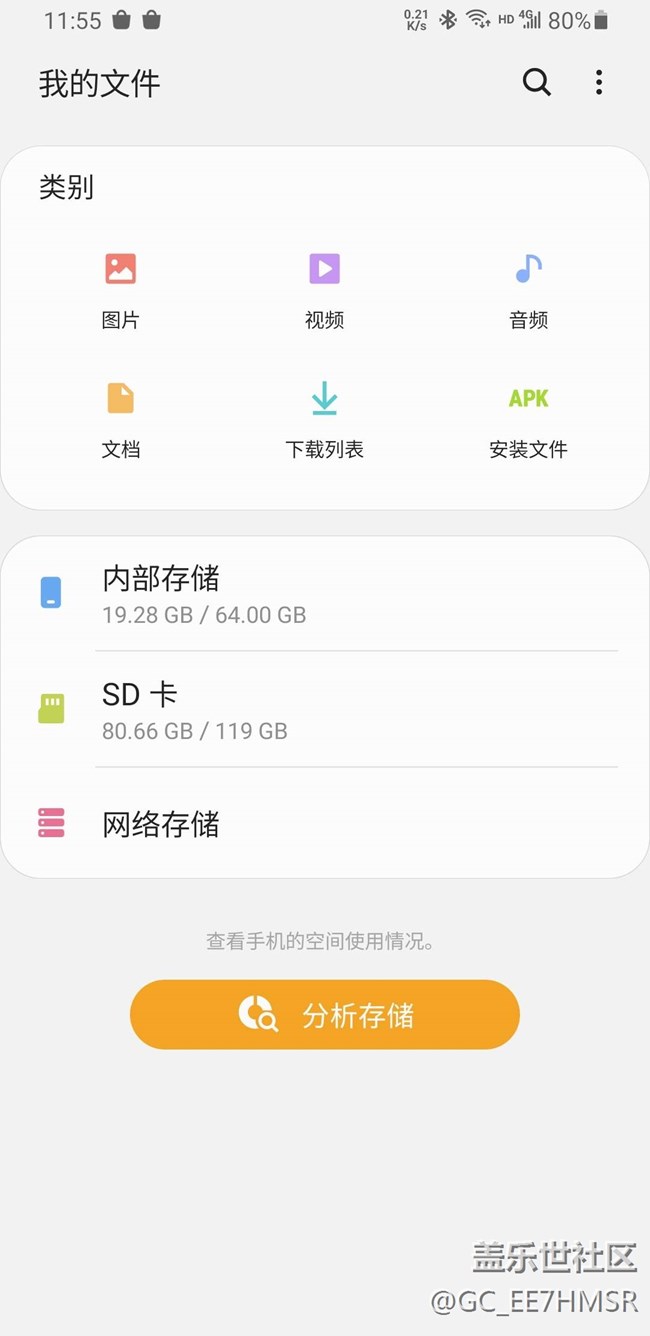Browse the SD 卡 storage
The image size is (650, 1336).
coord(325,709)
